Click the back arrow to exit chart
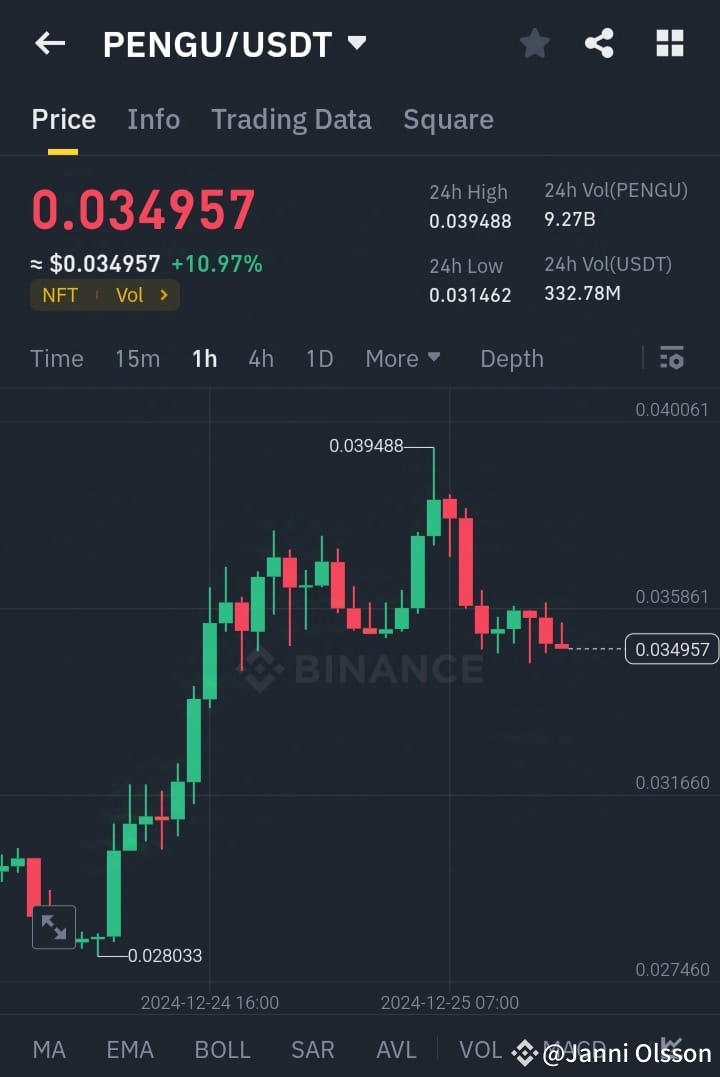This screenshot has height=1077, width=720. tap(50, 43)
